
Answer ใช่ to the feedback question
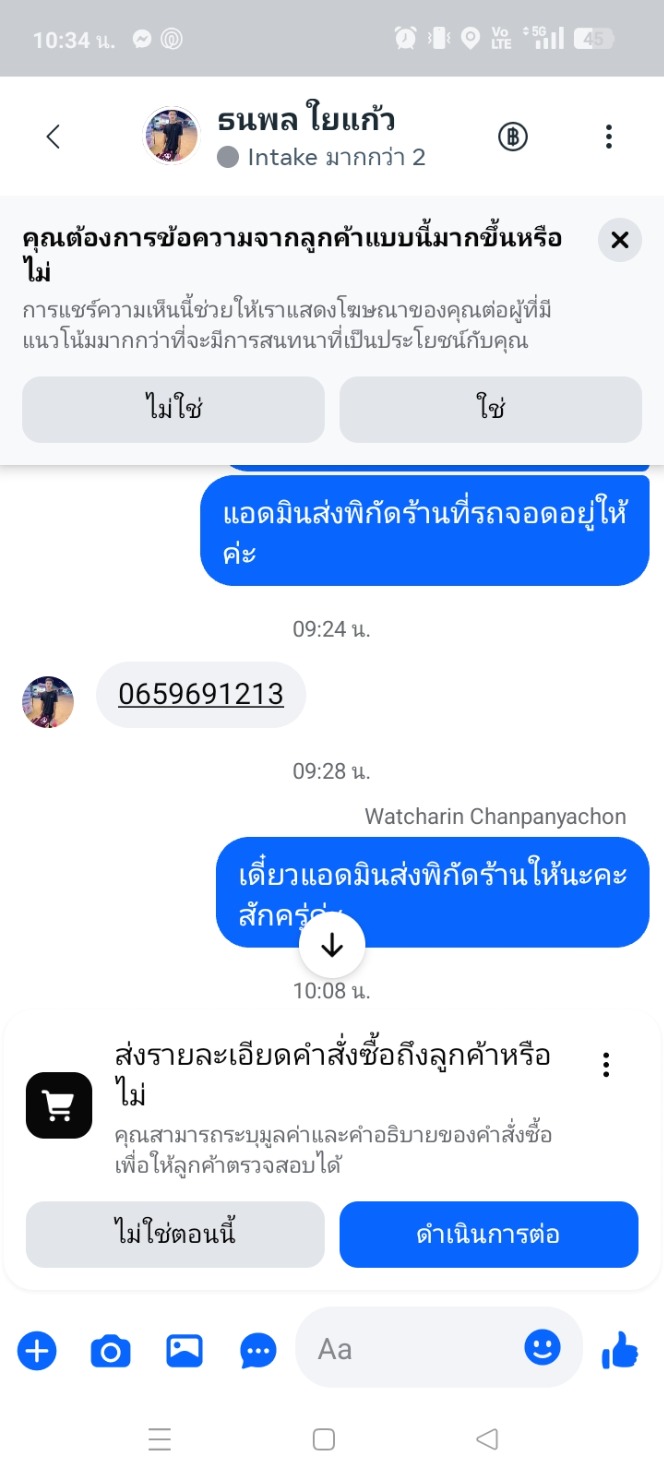[x=490, y=409]
